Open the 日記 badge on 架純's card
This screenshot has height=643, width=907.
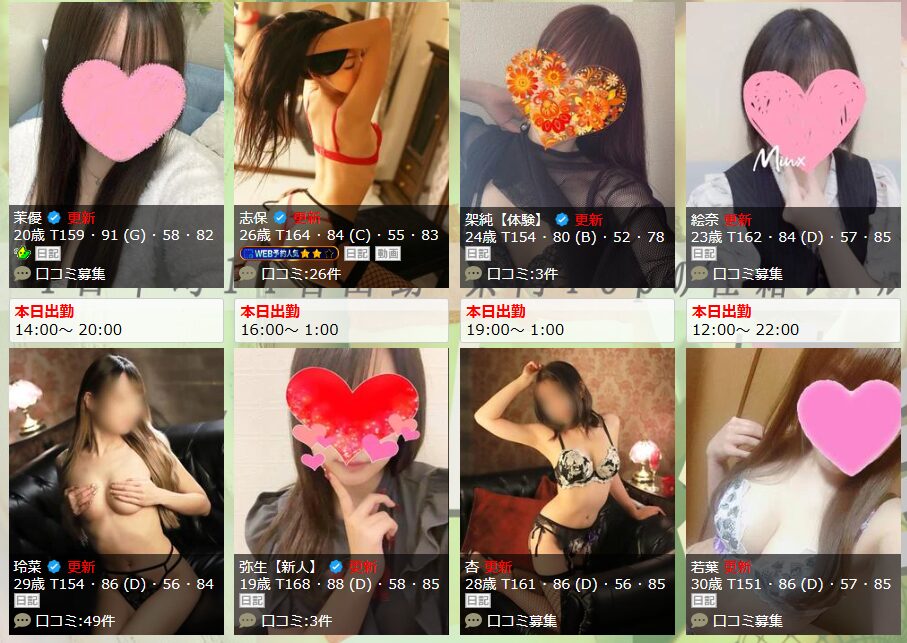pyautogui.click(x=478, y=254)
